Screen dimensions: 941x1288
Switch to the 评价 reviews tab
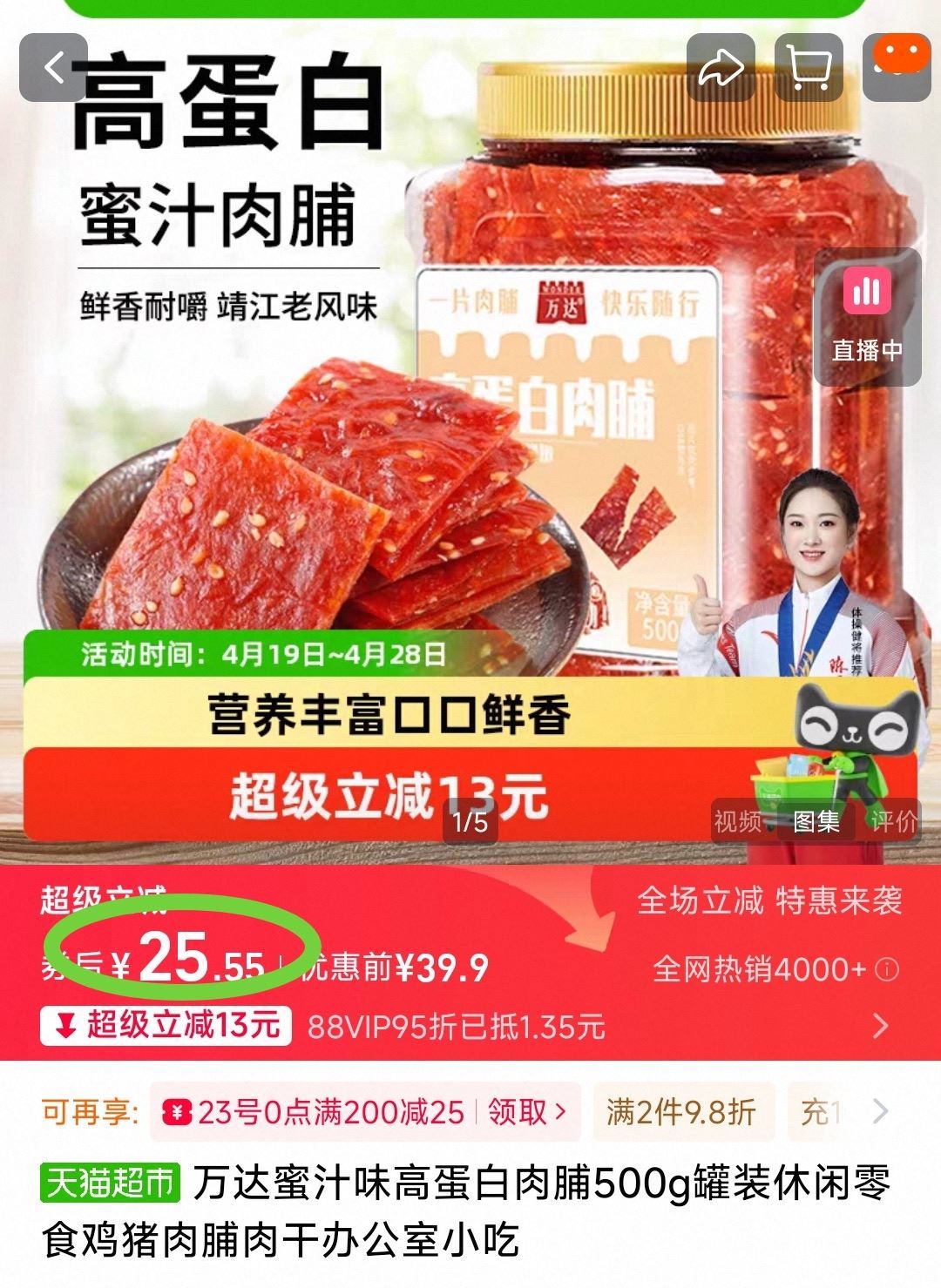[x=892, y=820]
